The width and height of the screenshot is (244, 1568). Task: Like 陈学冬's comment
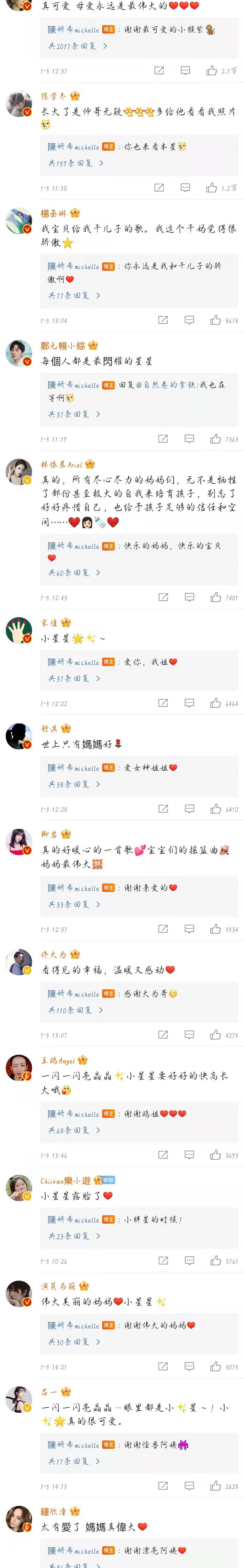211,188
